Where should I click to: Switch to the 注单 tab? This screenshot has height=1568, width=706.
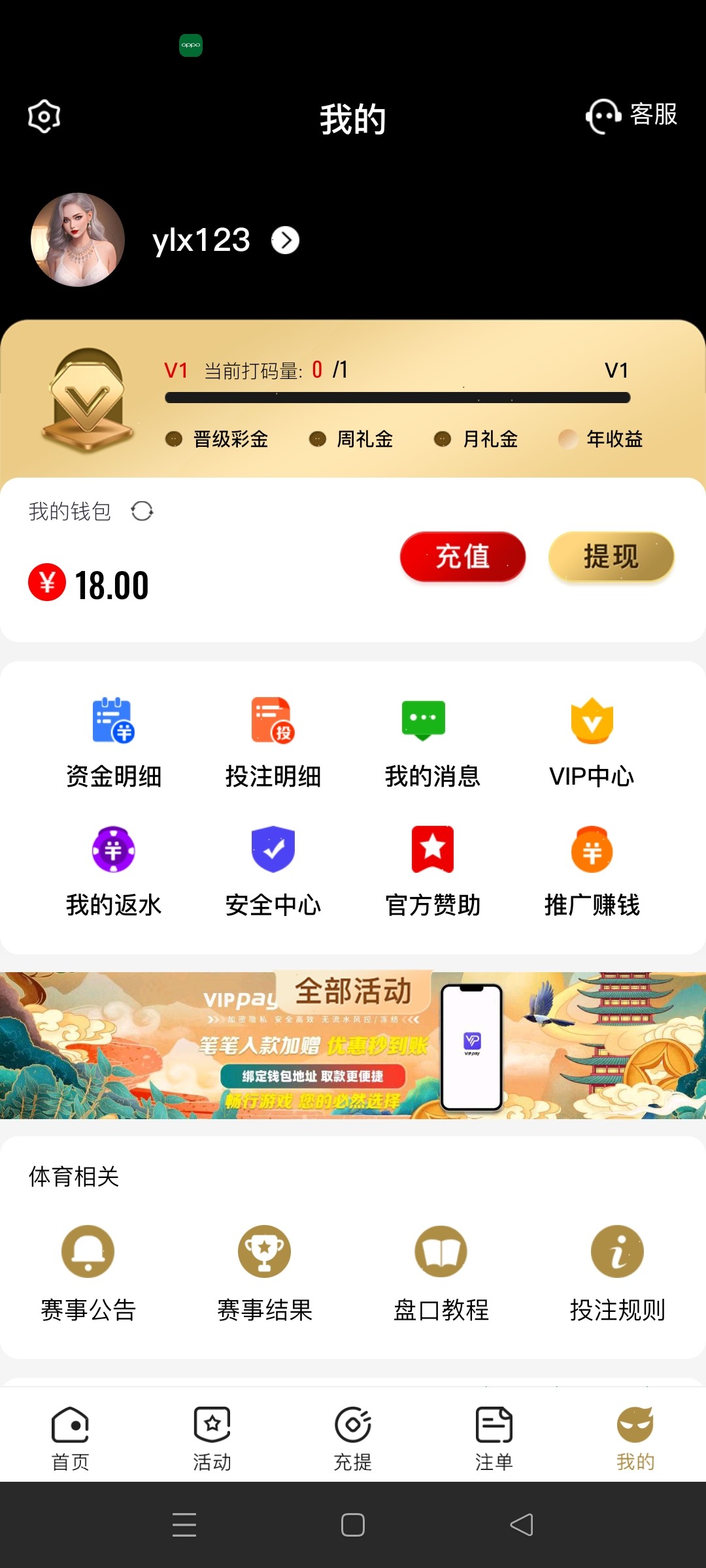click(494, 1439)
